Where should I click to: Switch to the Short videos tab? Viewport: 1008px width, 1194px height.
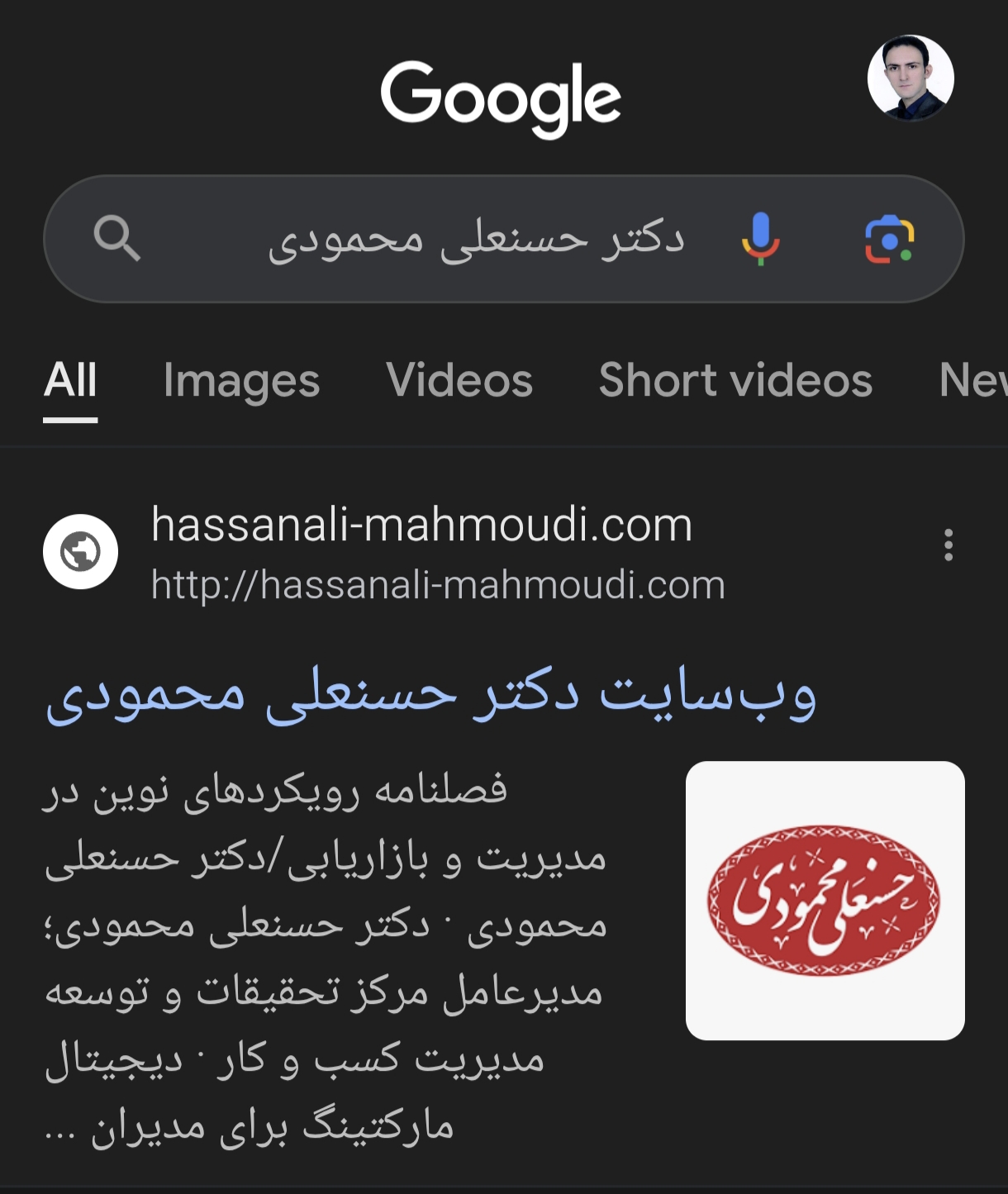pos(735,380)
